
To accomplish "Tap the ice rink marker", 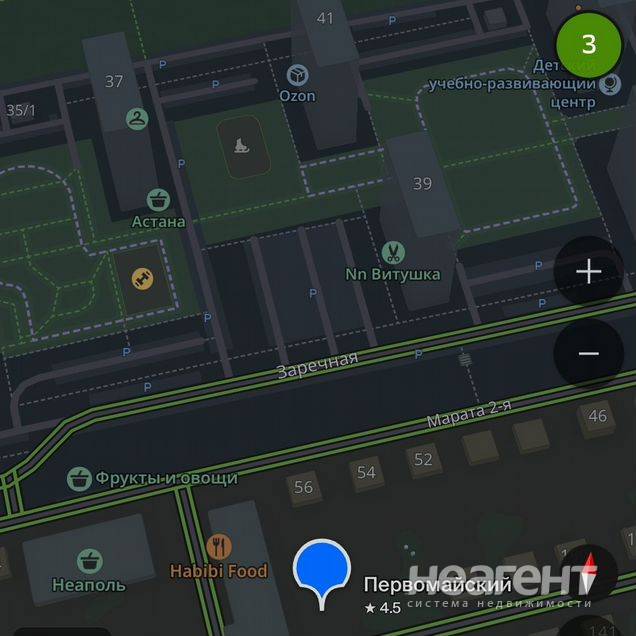I will pyautogui.click(x=241, y=147).
